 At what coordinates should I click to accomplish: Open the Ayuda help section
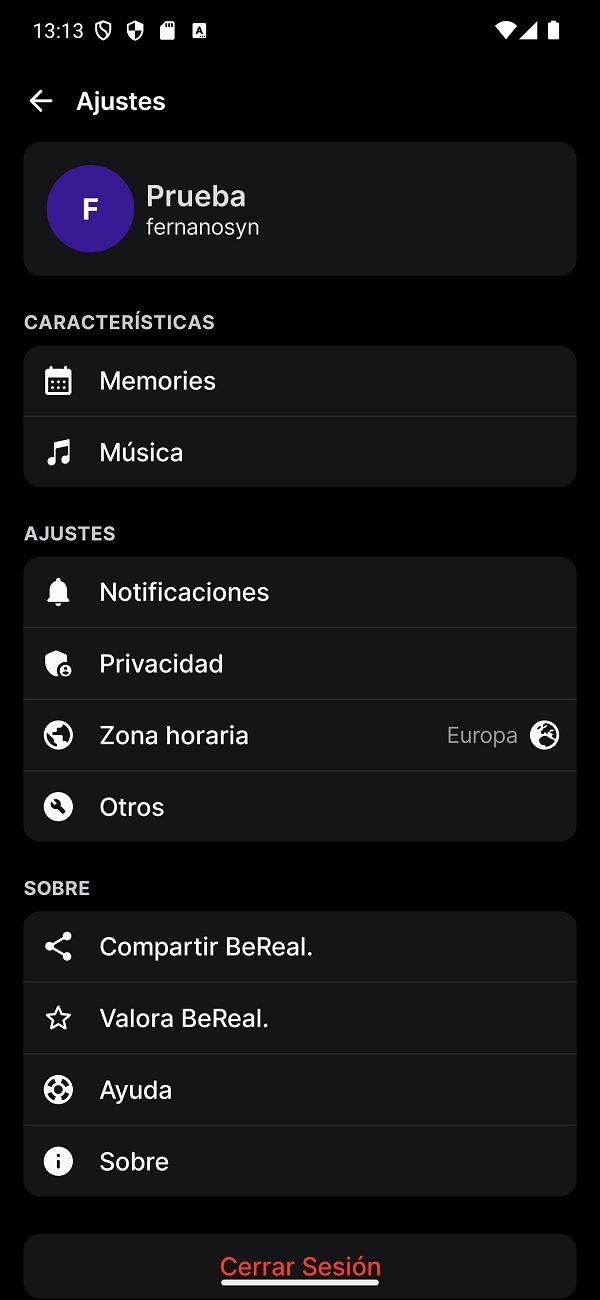[x=300, y=1090]
